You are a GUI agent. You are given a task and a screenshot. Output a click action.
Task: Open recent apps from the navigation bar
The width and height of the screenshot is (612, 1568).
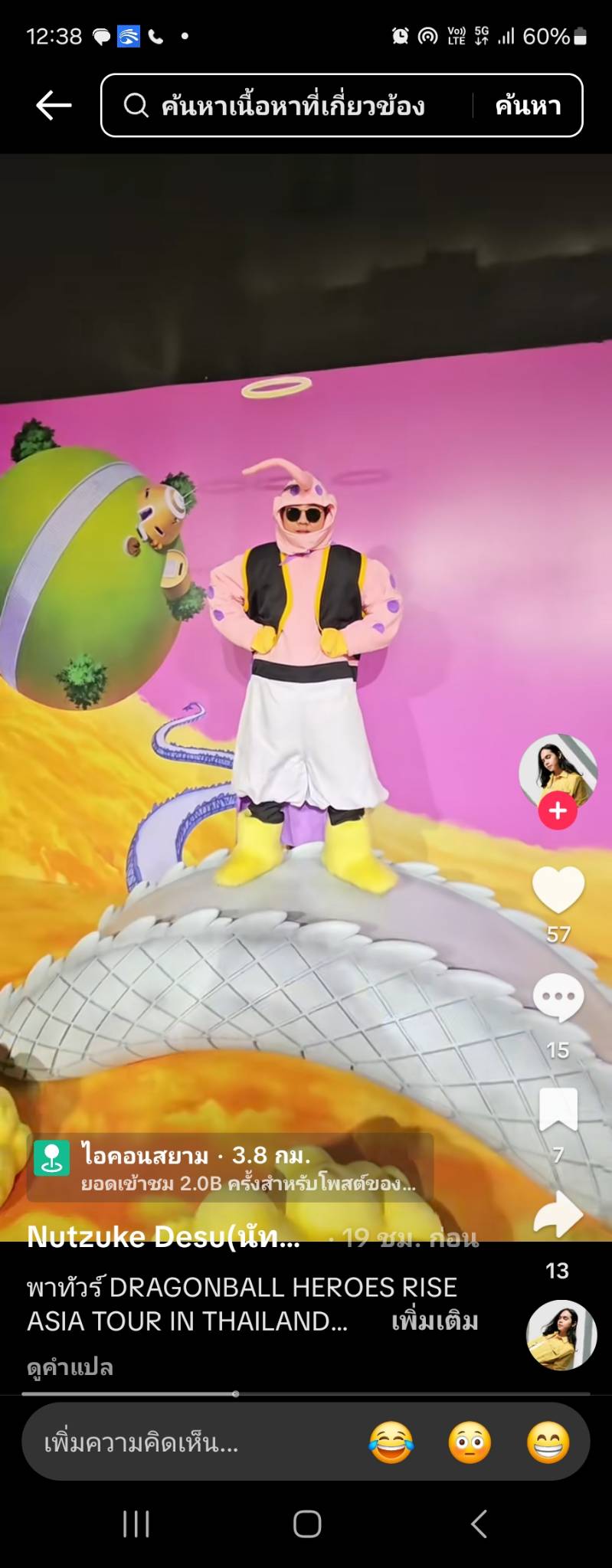(136, 1524)
